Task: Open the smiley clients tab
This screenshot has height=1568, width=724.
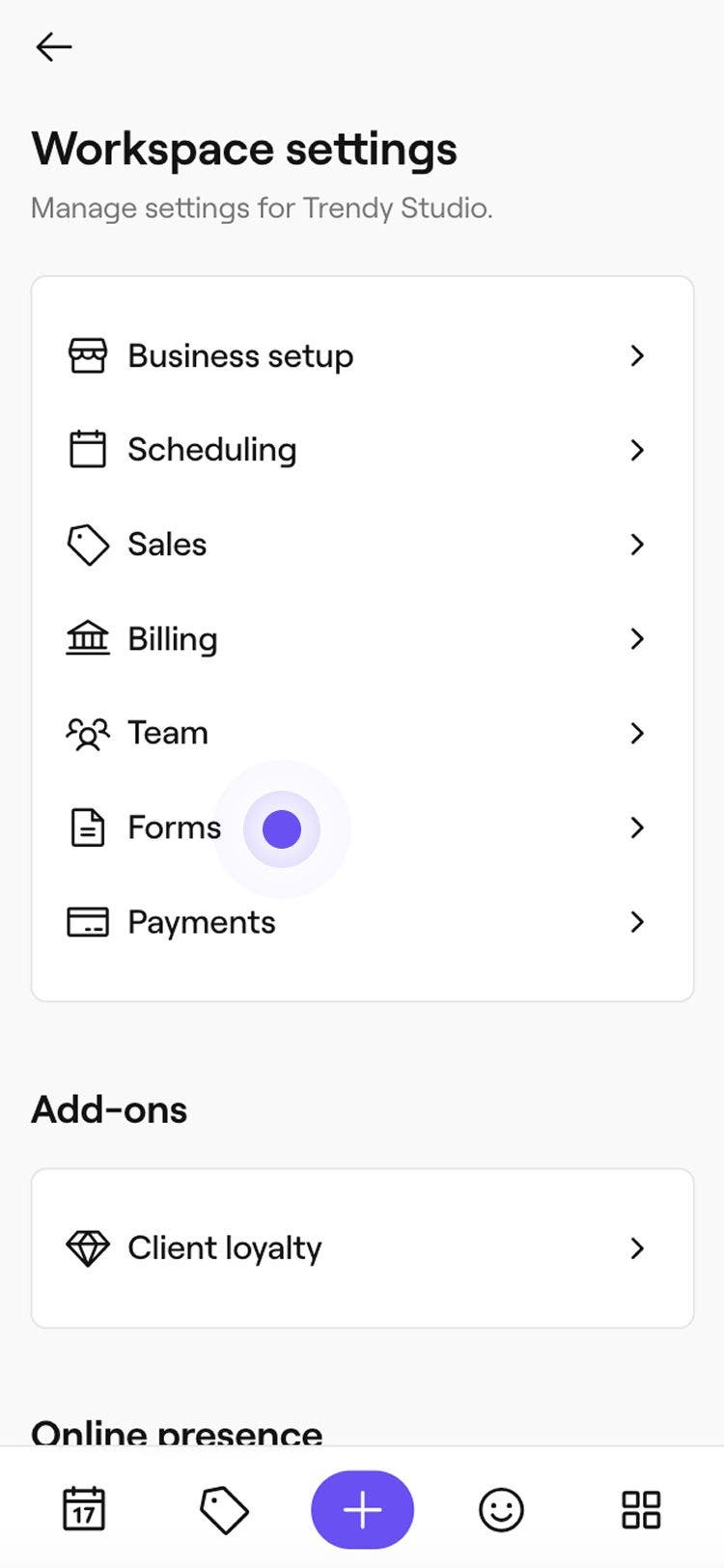Action: pos(500,1509)
